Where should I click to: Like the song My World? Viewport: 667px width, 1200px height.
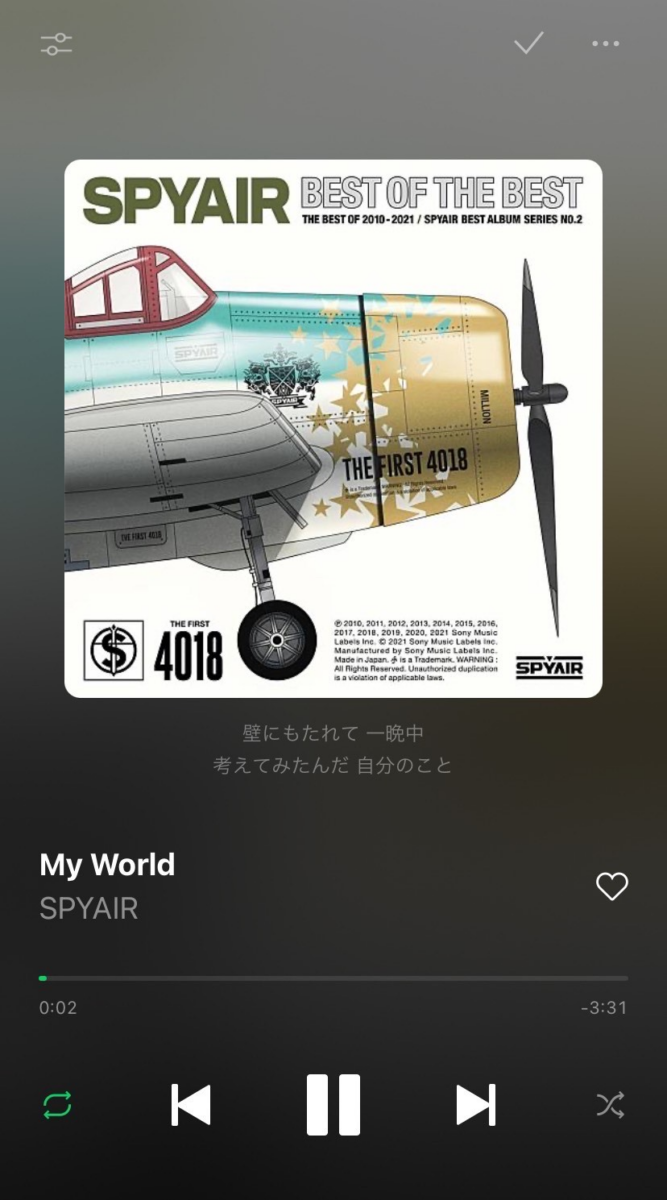(x=611, y=886)
